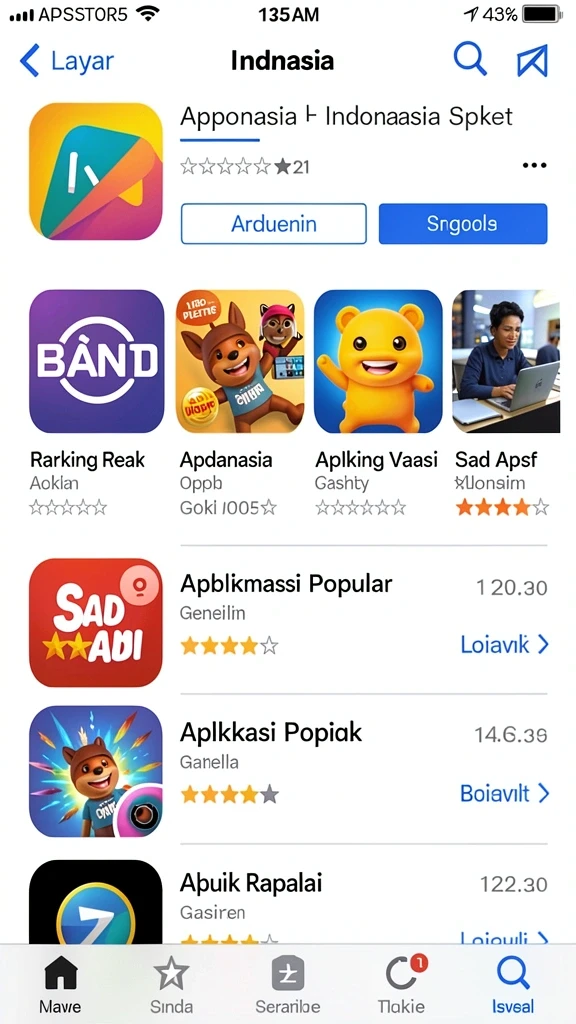This screenshot has width=576, height=1024.
Task: Open the Apuik Rapalai app row
Action: click(x=288, y=901)
